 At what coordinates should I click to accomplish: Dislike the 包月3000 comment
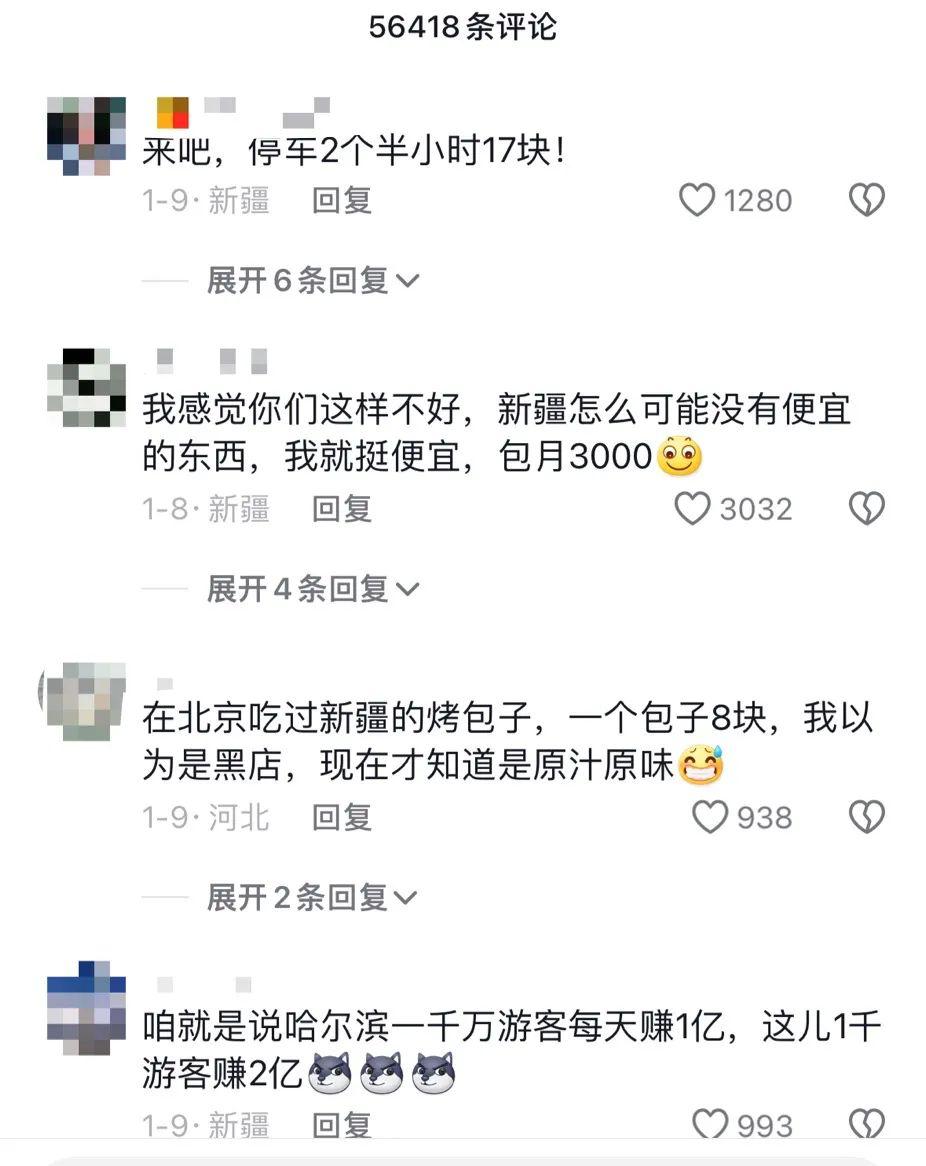pos(866,509)
